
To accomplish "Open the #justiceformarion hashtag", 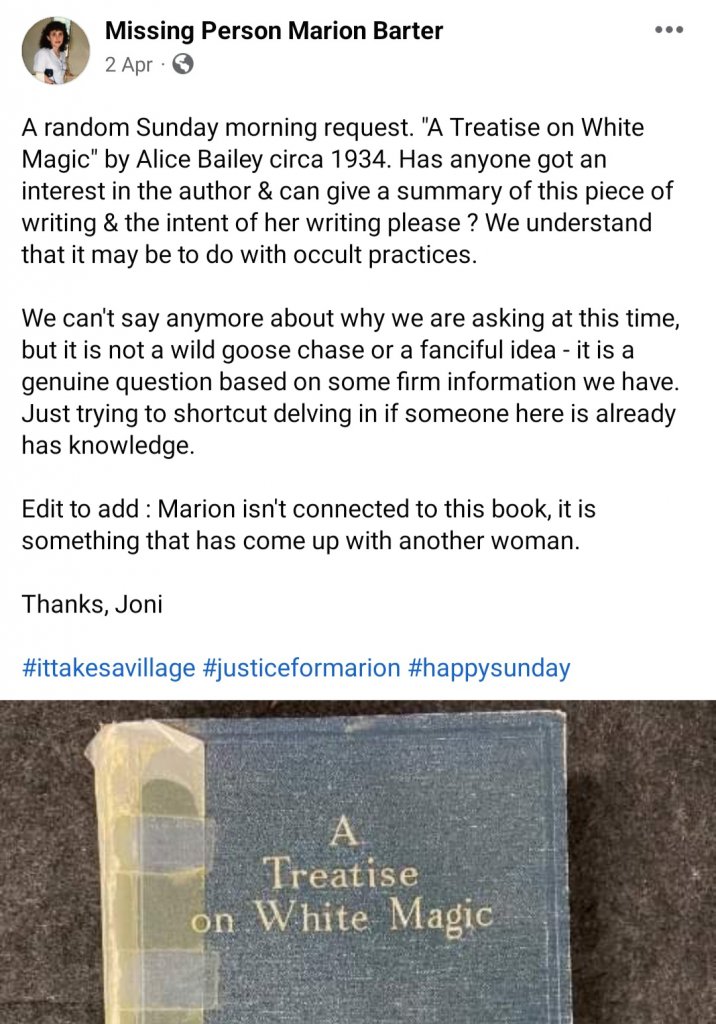I will coord(301,668).
